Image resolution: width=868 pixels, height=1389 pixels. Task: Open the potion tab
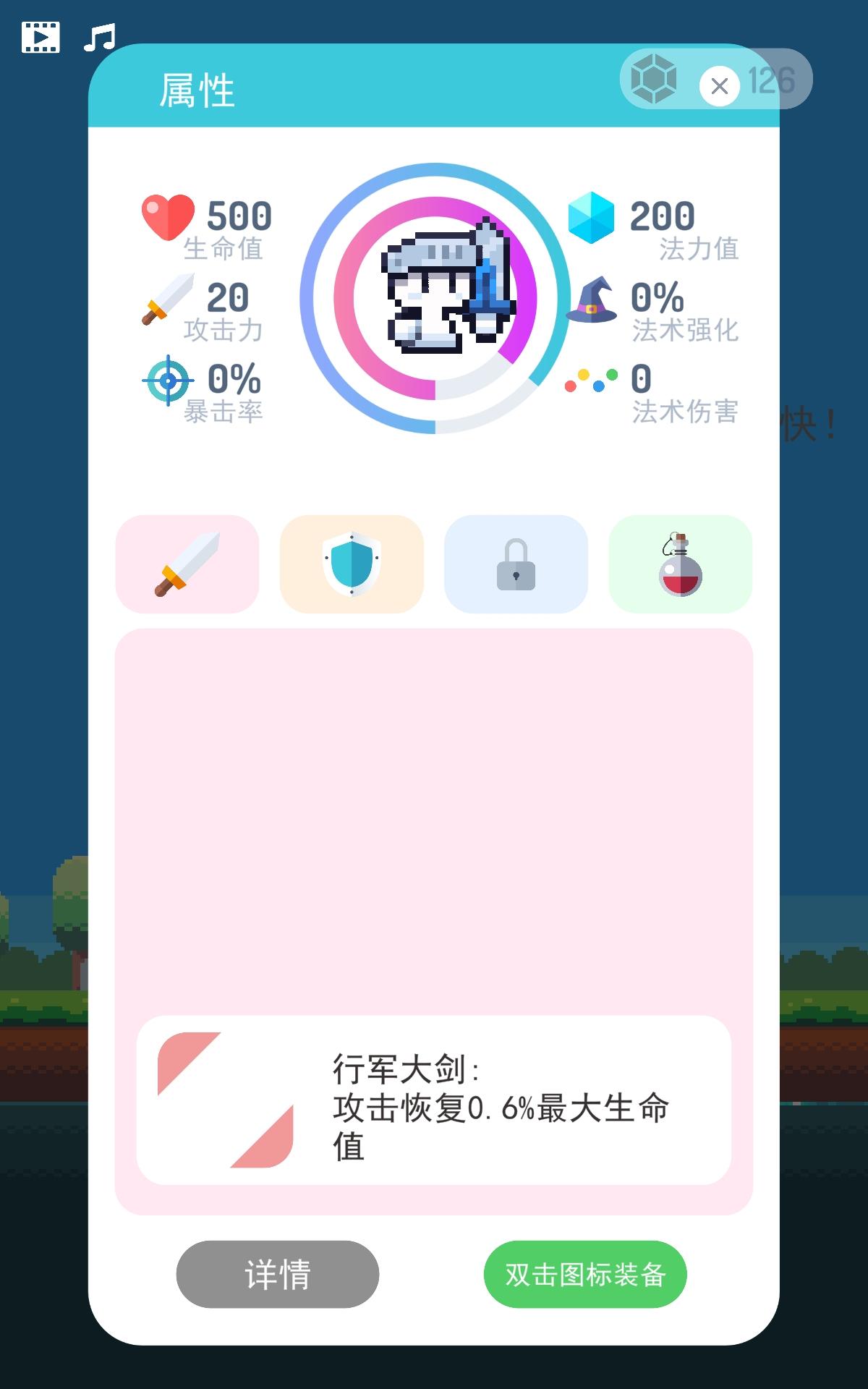click(x=681, y=564)
